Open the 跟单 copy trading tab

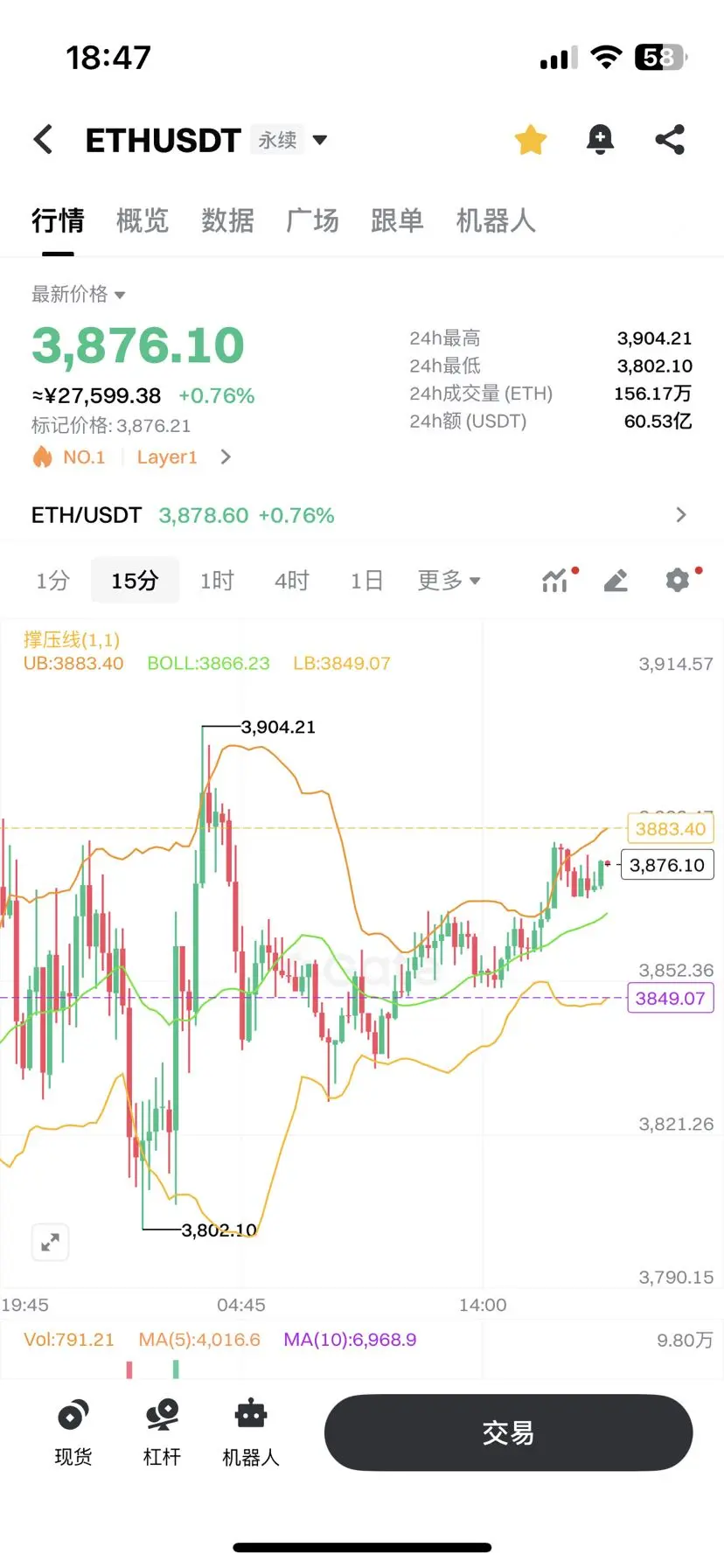click(x=397, y=221)
